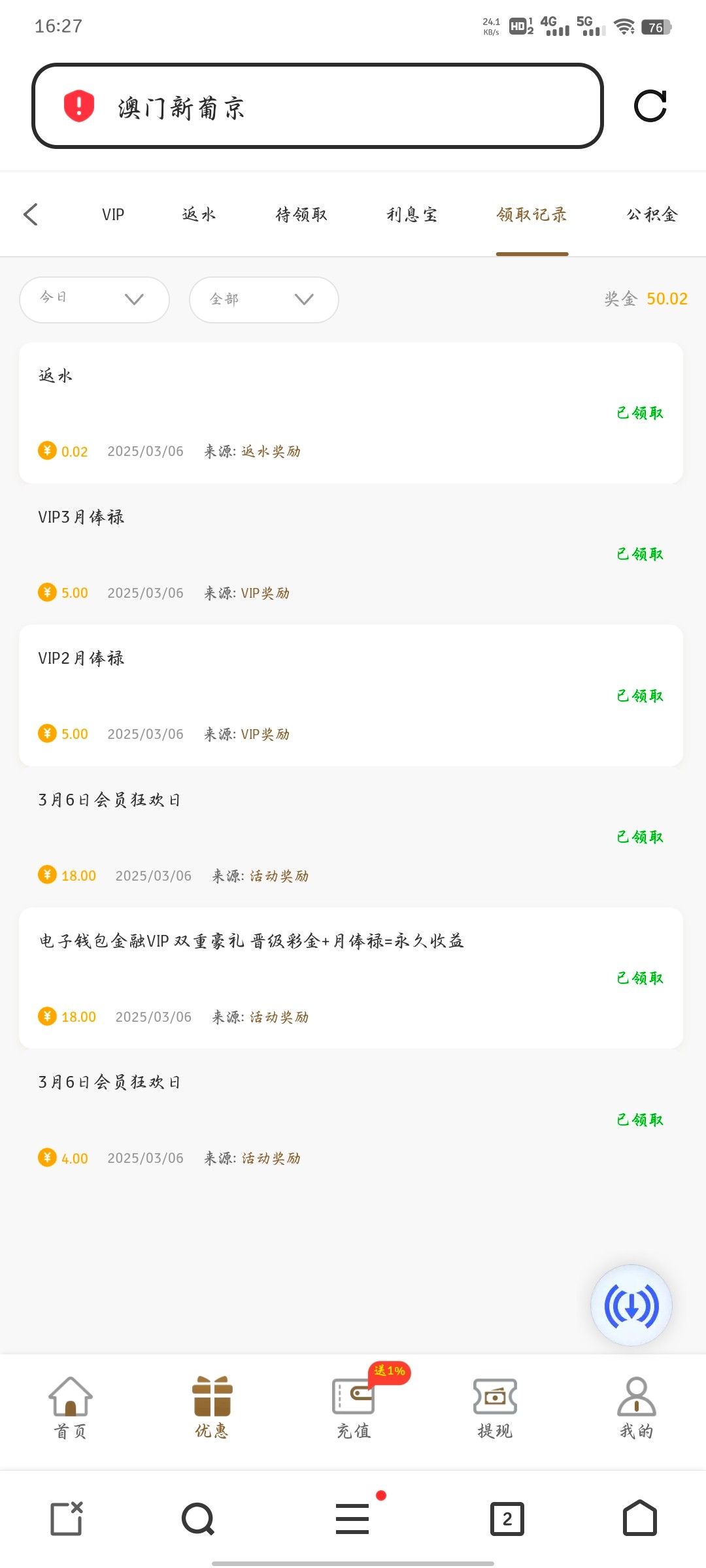Show the 2 open browser tabs
This screenshot has height=1568, width=706.
[x=507, y=1518]
